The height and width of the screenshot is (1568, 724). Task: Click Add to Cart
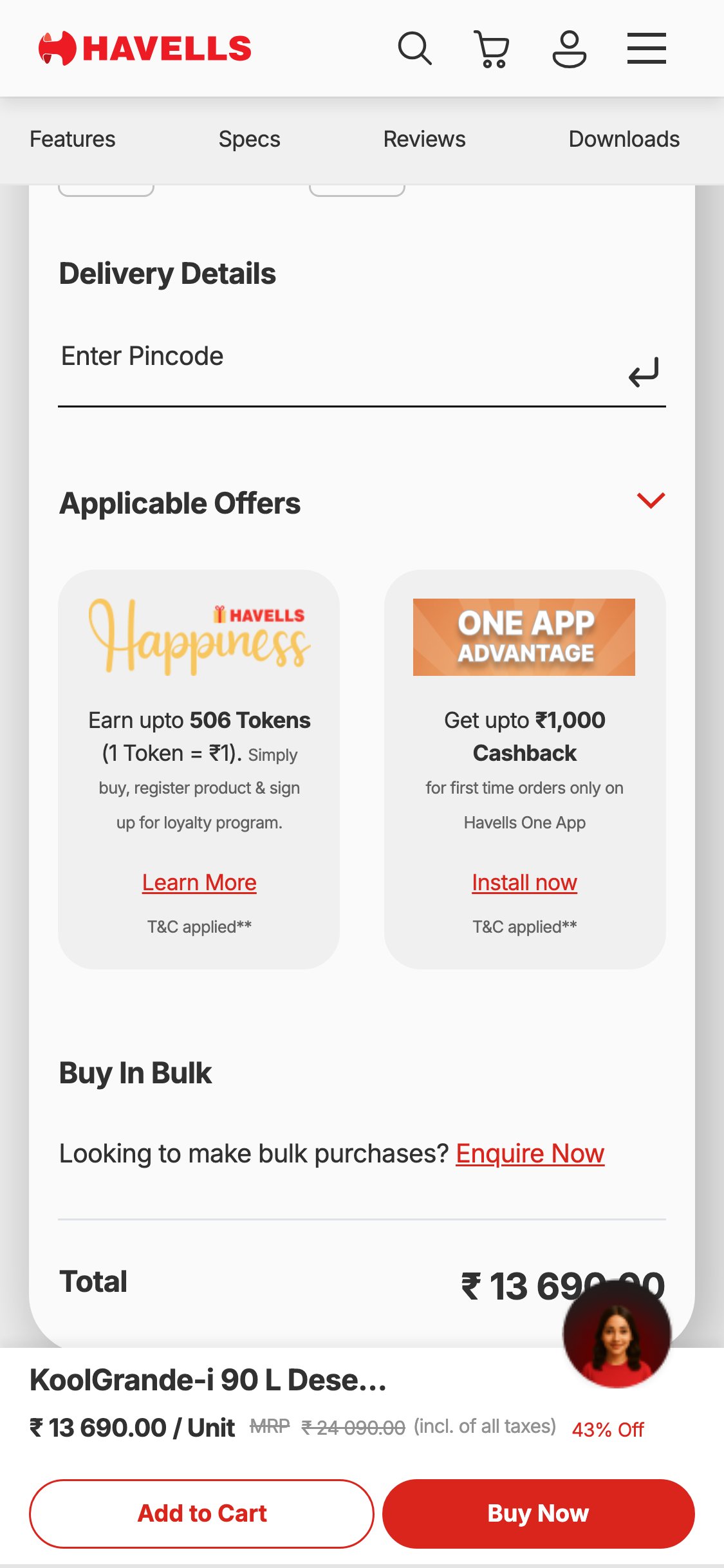(x=201, y=1513)
